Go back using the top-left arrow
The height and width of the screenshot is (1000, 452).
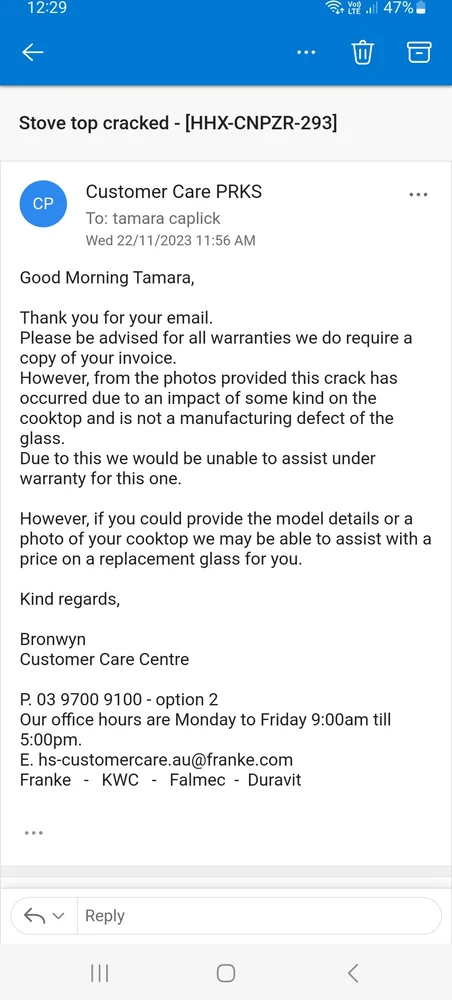pyautogui.click(x=33, y=53)
